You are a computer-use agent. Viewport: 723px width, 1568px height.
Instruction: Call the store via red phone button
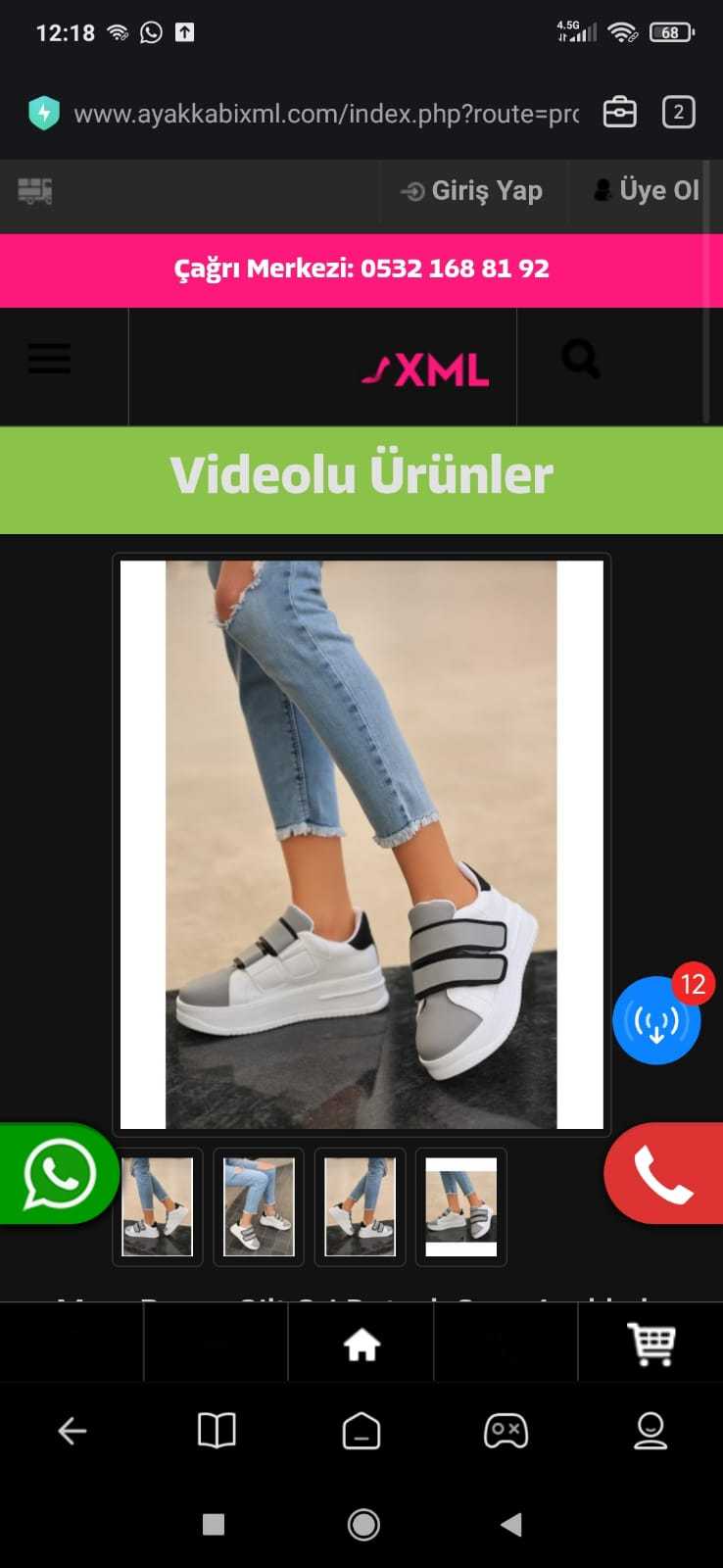pyautogui.click(x=664, y=1173)
